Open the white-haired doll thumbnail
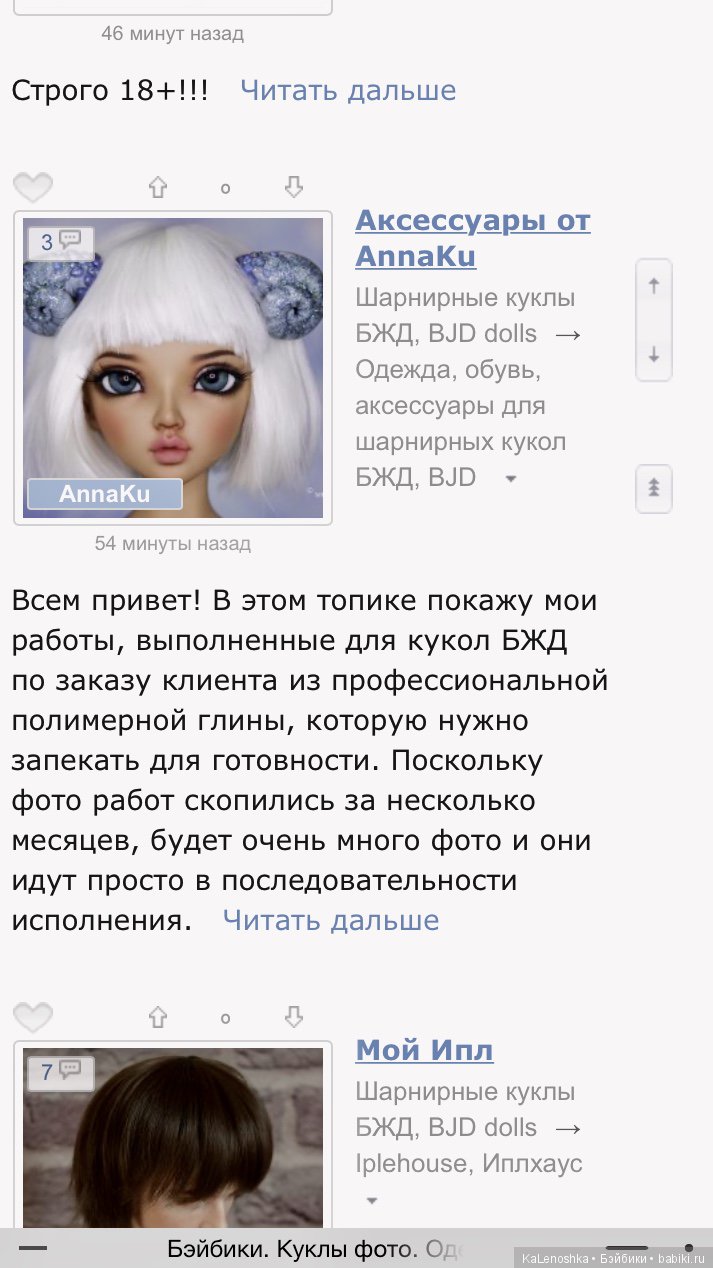The height and width of the screenshot is (1268, 713). [173, 368]
